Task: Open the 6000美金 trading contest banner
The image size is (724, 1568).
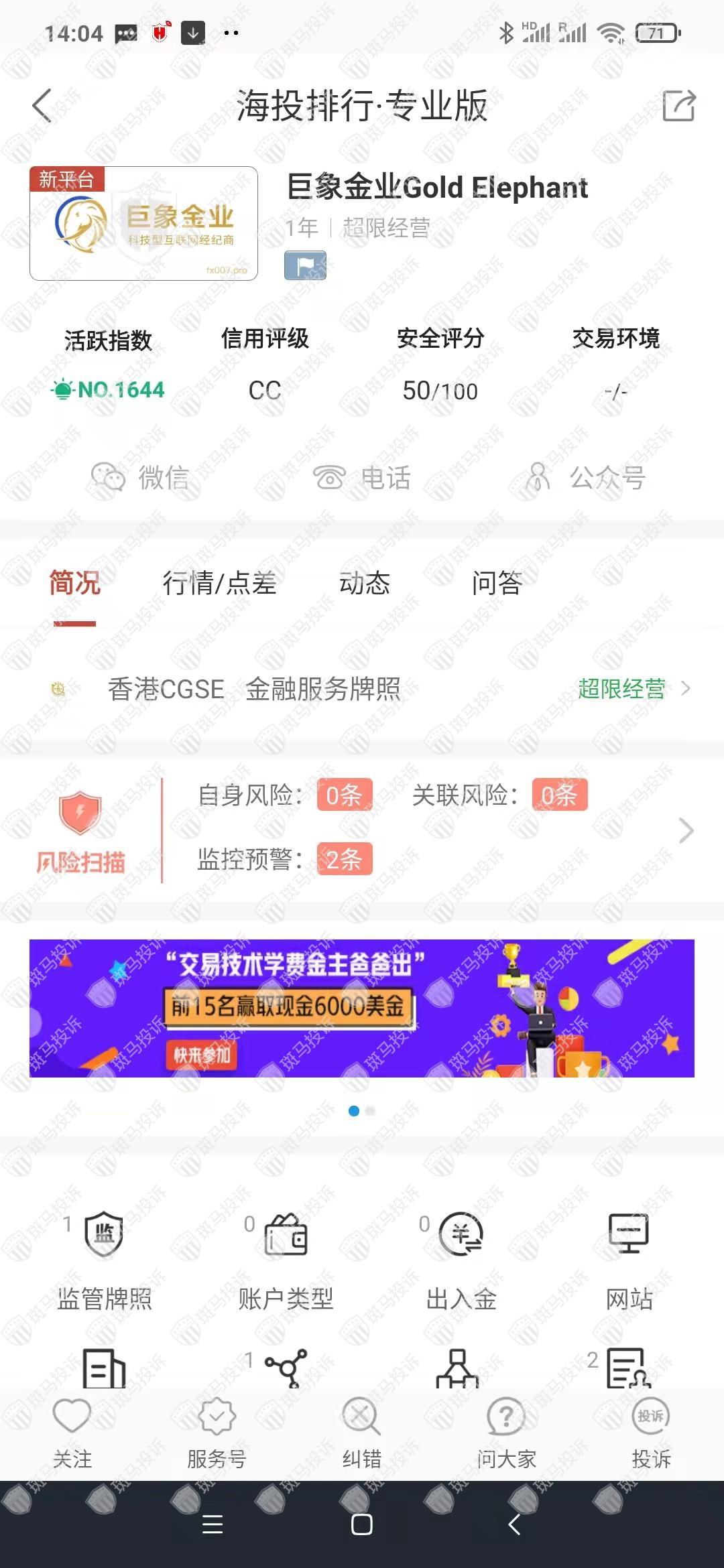Action: click(362, 1008)
